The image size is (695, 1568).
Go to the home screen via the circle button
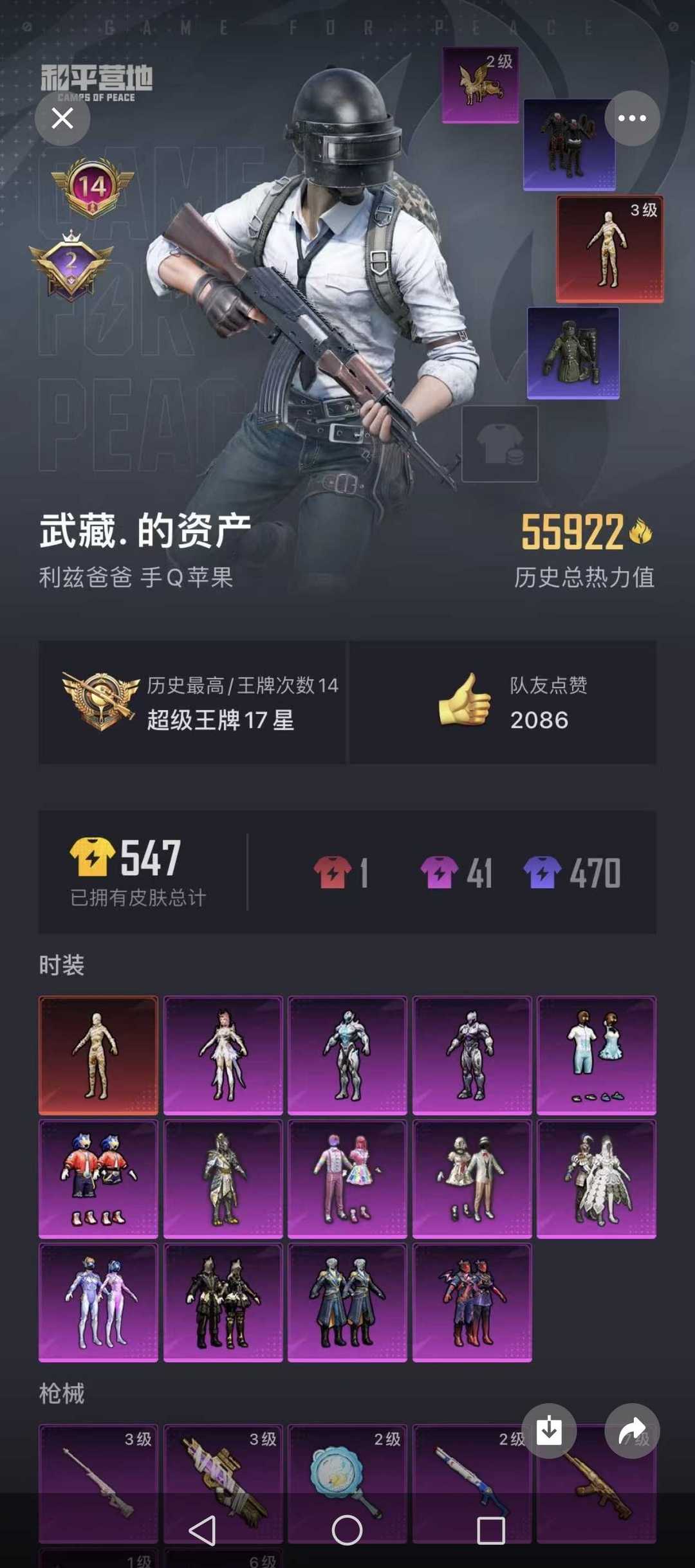[347, 1530]
